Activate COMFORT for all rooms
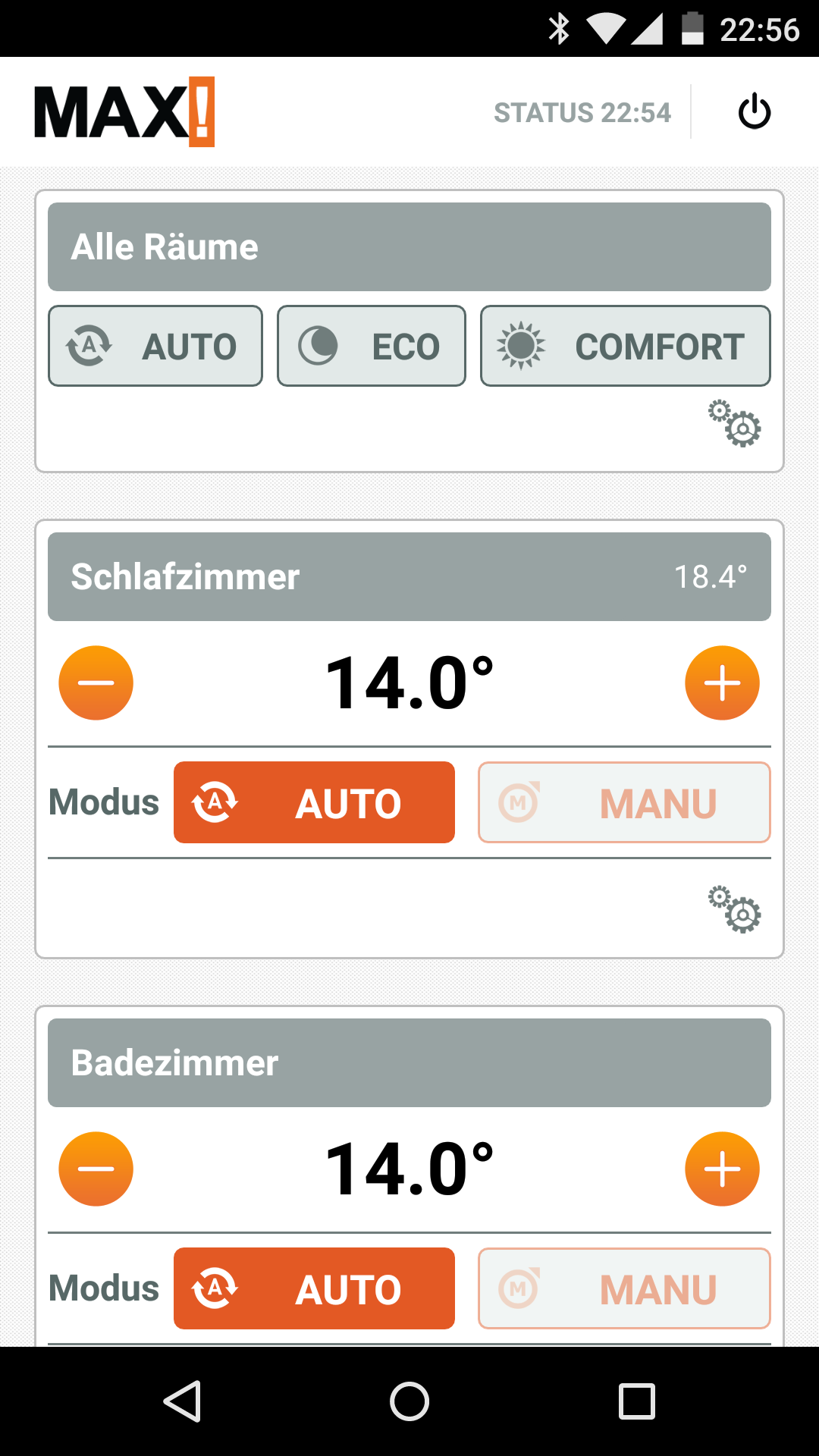The width and height of the screenshot is (819, 1456). tap(626, 346)
